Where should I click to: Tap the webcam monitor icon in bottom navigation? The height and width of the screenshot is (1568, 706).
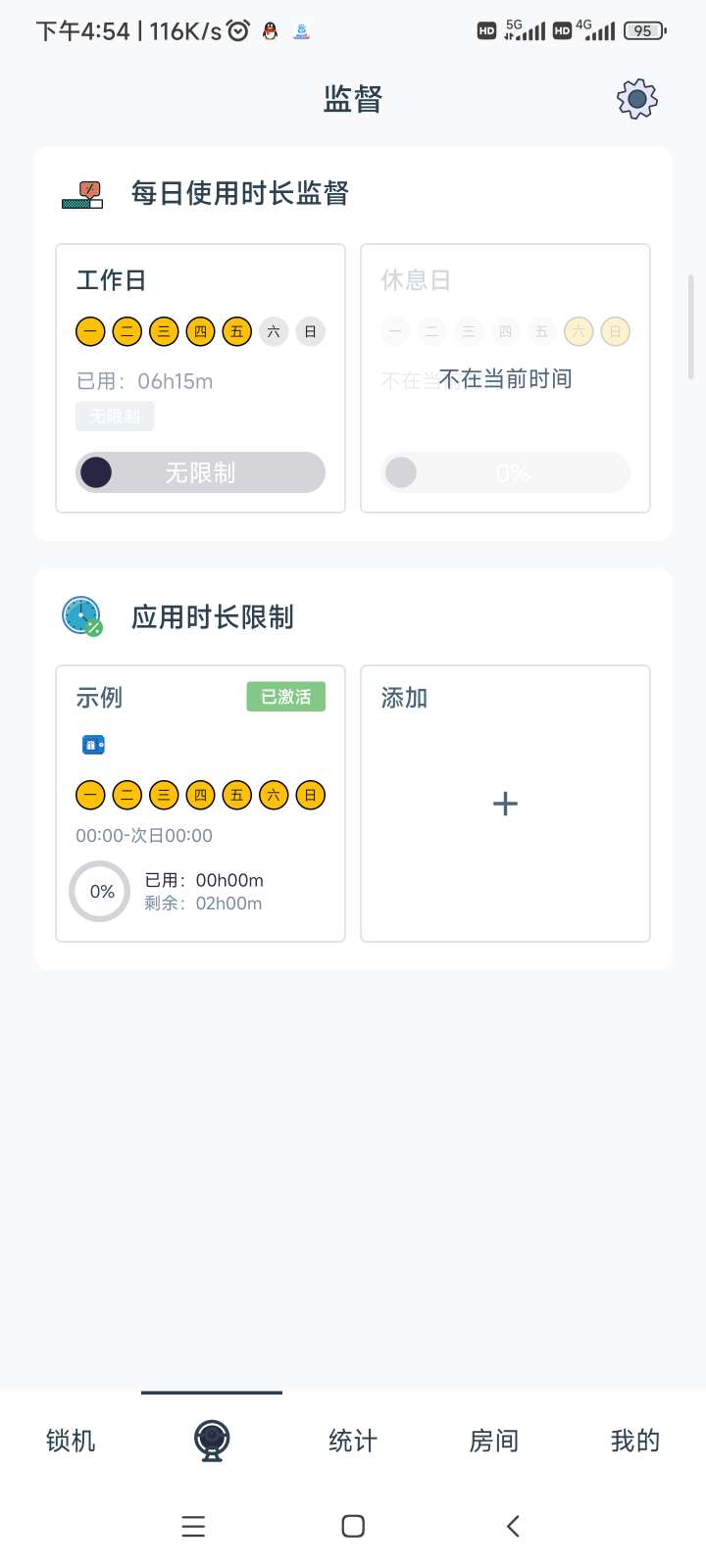point(211,1441)
